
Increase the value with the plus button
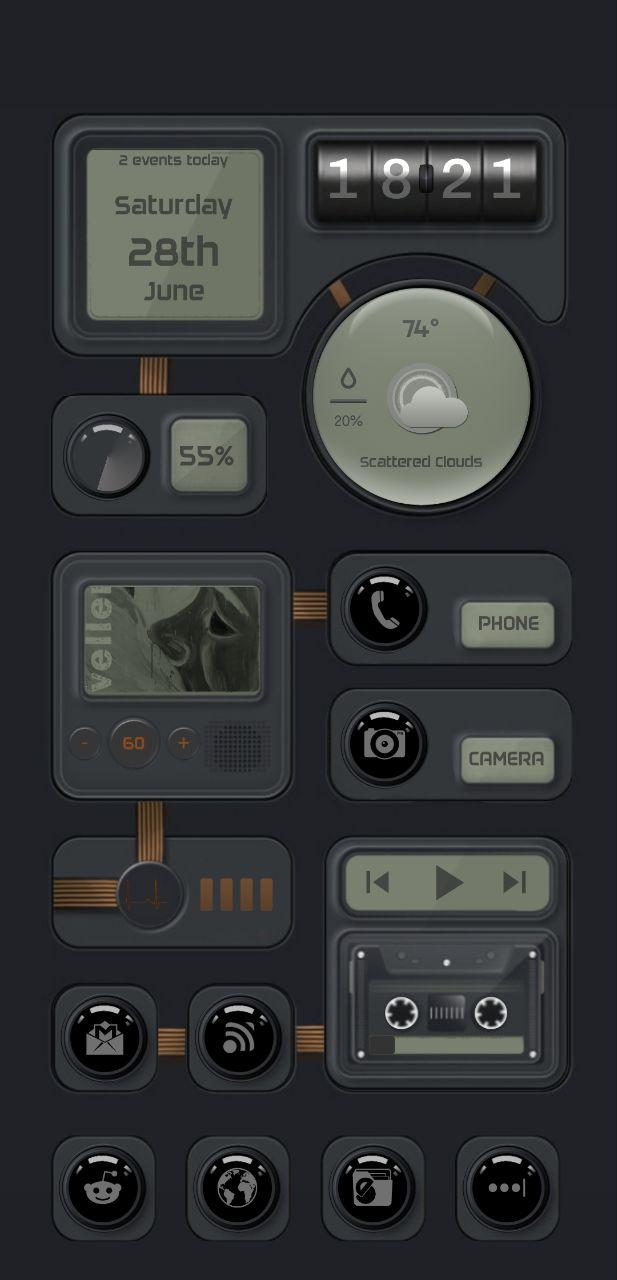[182, 743]
